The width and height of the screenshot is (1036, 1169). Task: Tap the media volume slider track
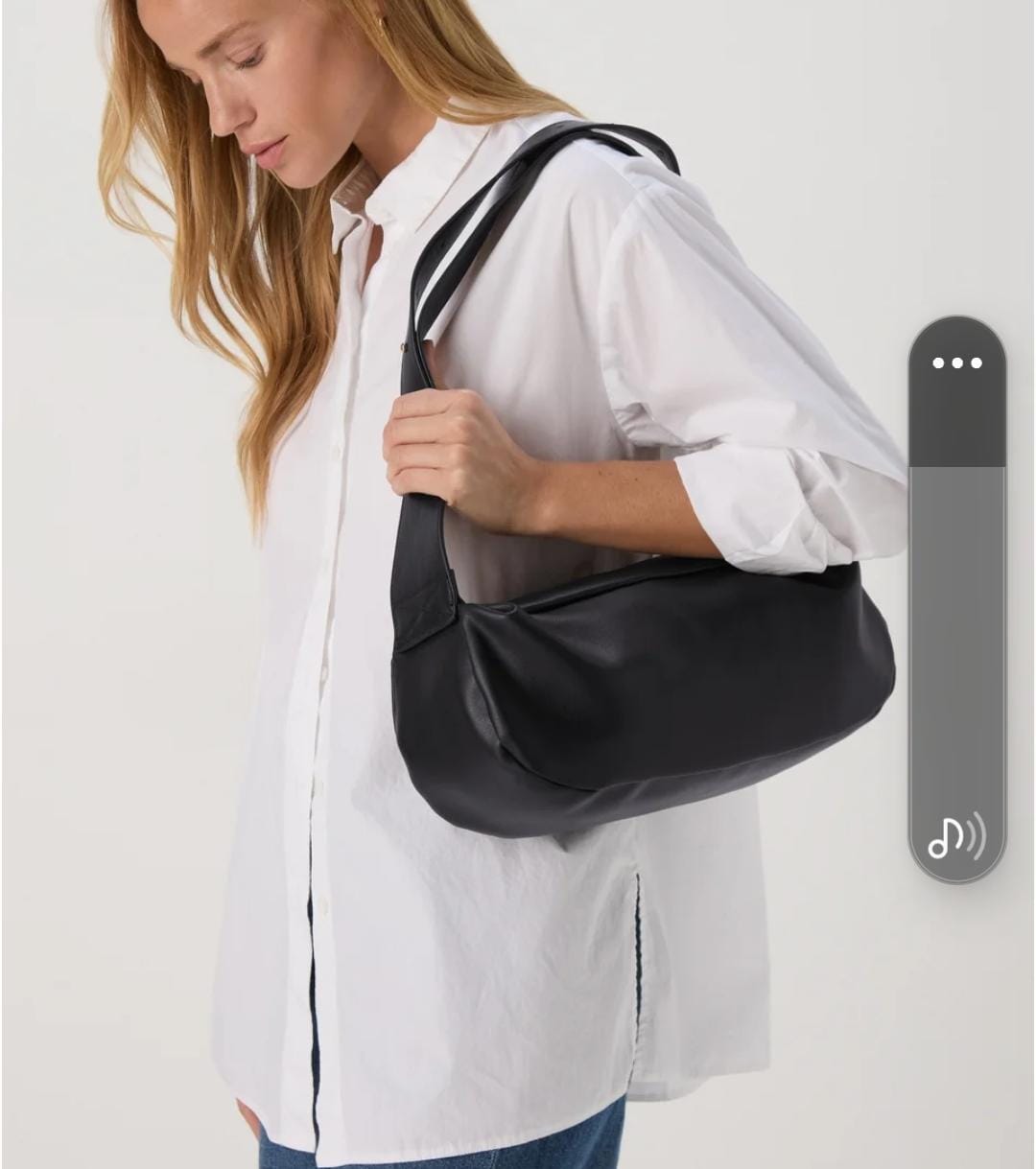[956, 614]
